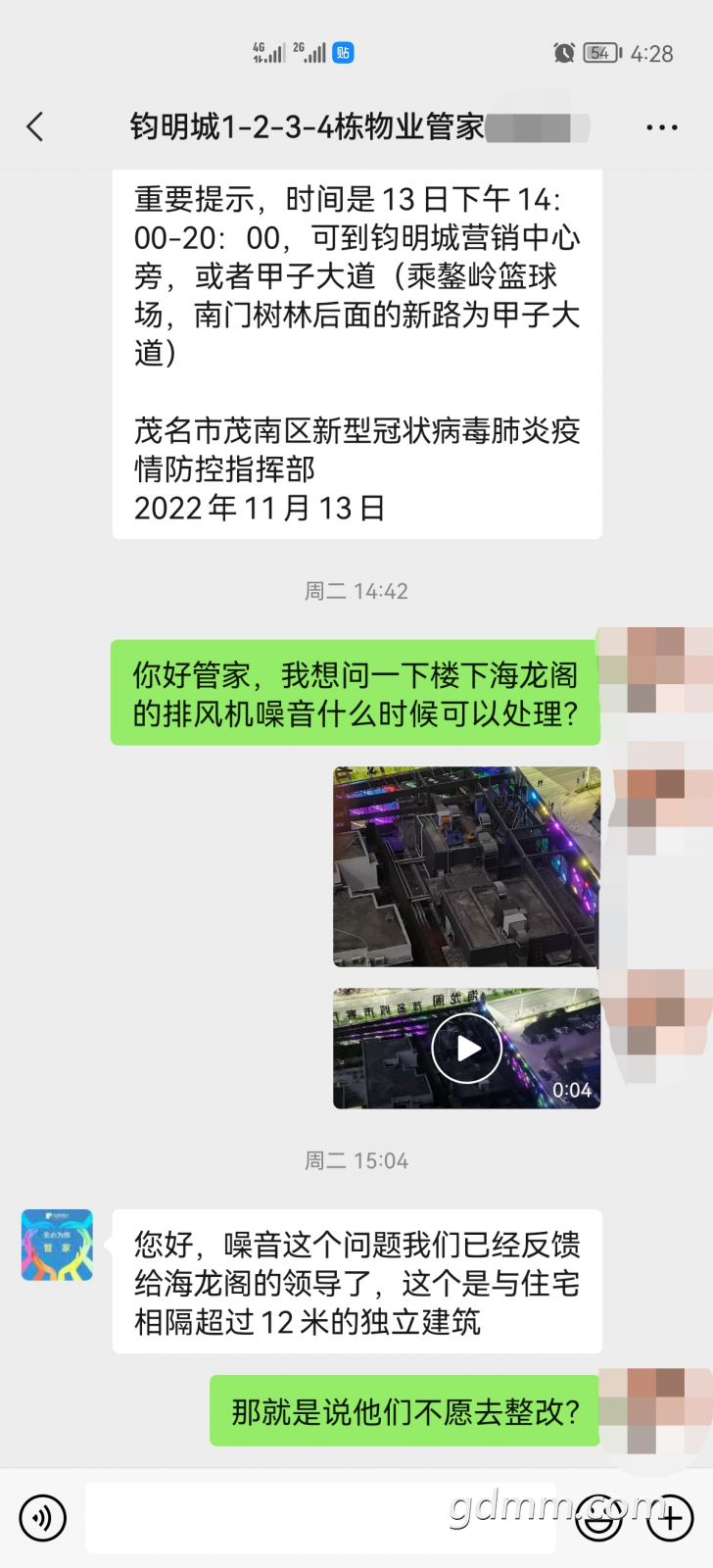Screen dimensions: 713x1568
Task: Open the rooftop photo in the chat
Action: pos(466,867)
